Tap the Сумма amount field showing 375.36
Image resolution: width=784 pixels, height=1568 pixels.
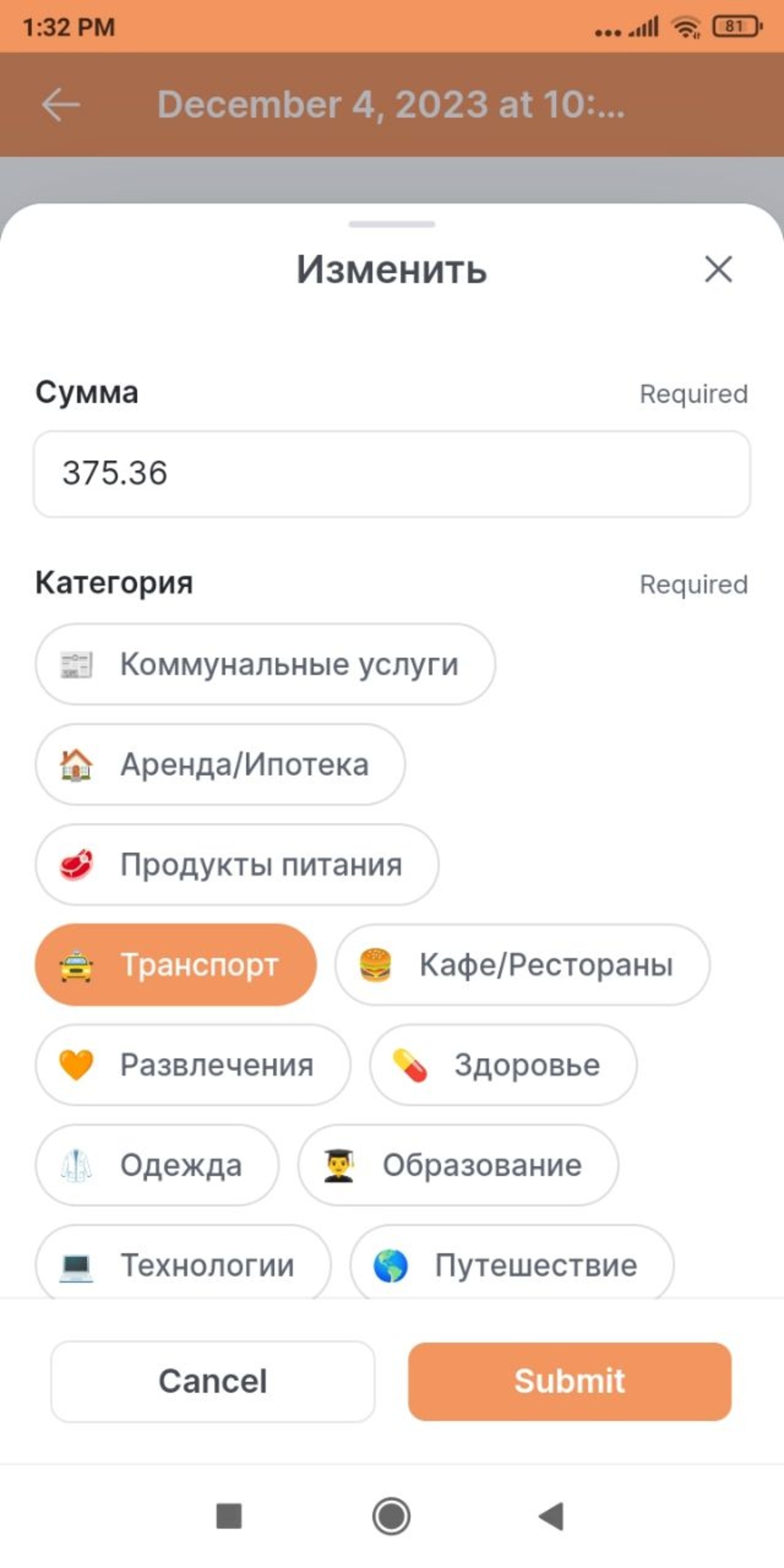click(392, 473)
